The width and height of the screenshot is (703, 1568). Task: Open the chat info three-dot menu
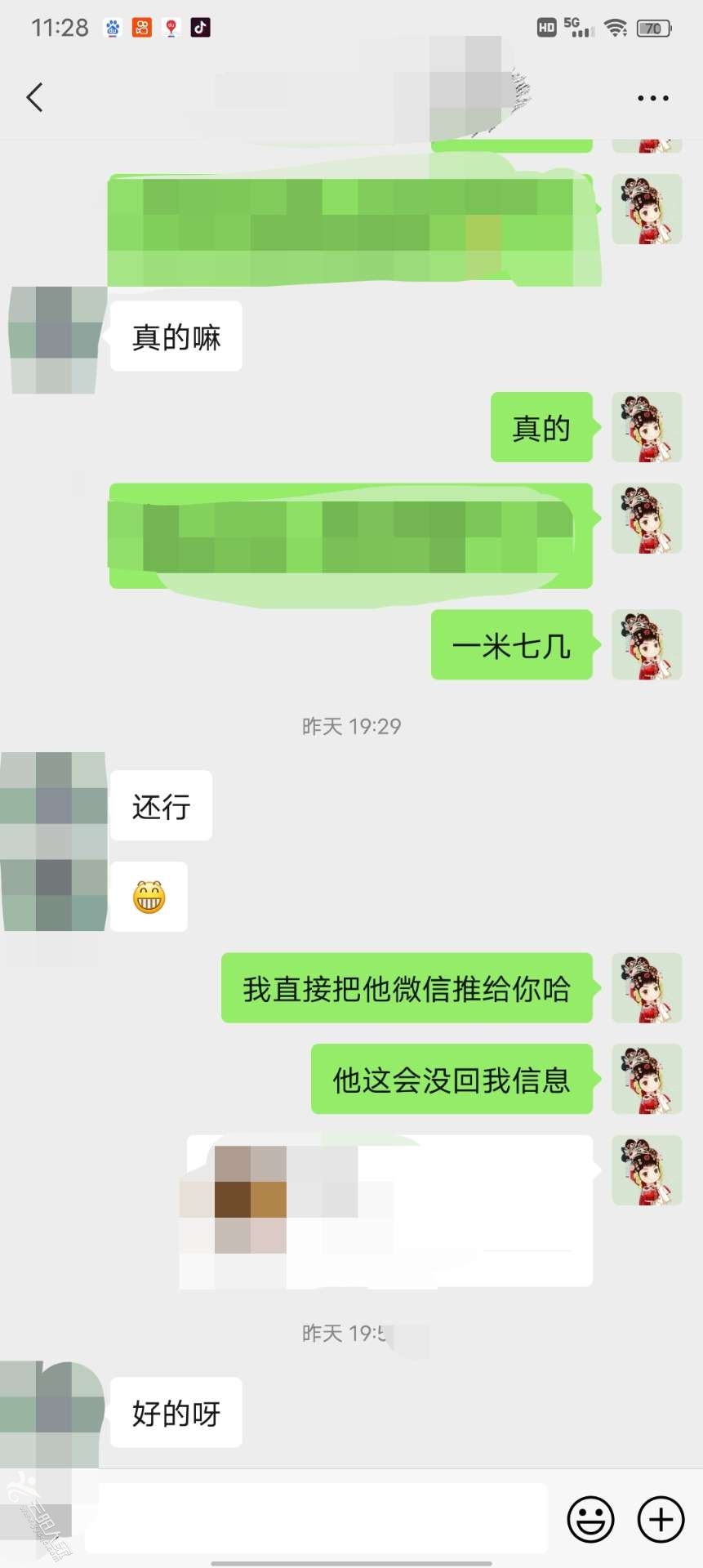coord(652,98)
